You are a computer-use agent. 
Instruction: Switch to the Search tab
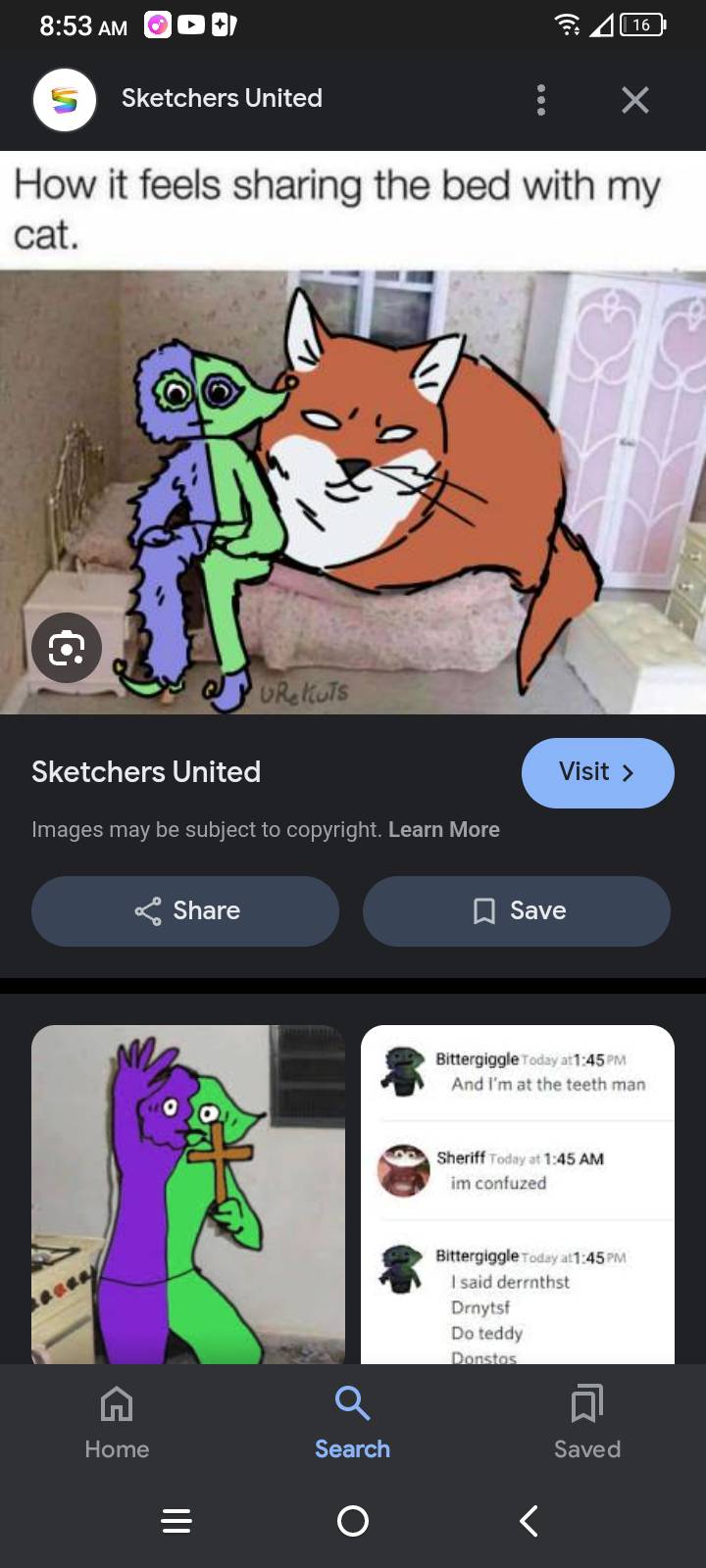pyautogui.click(x=352, y=1421)
